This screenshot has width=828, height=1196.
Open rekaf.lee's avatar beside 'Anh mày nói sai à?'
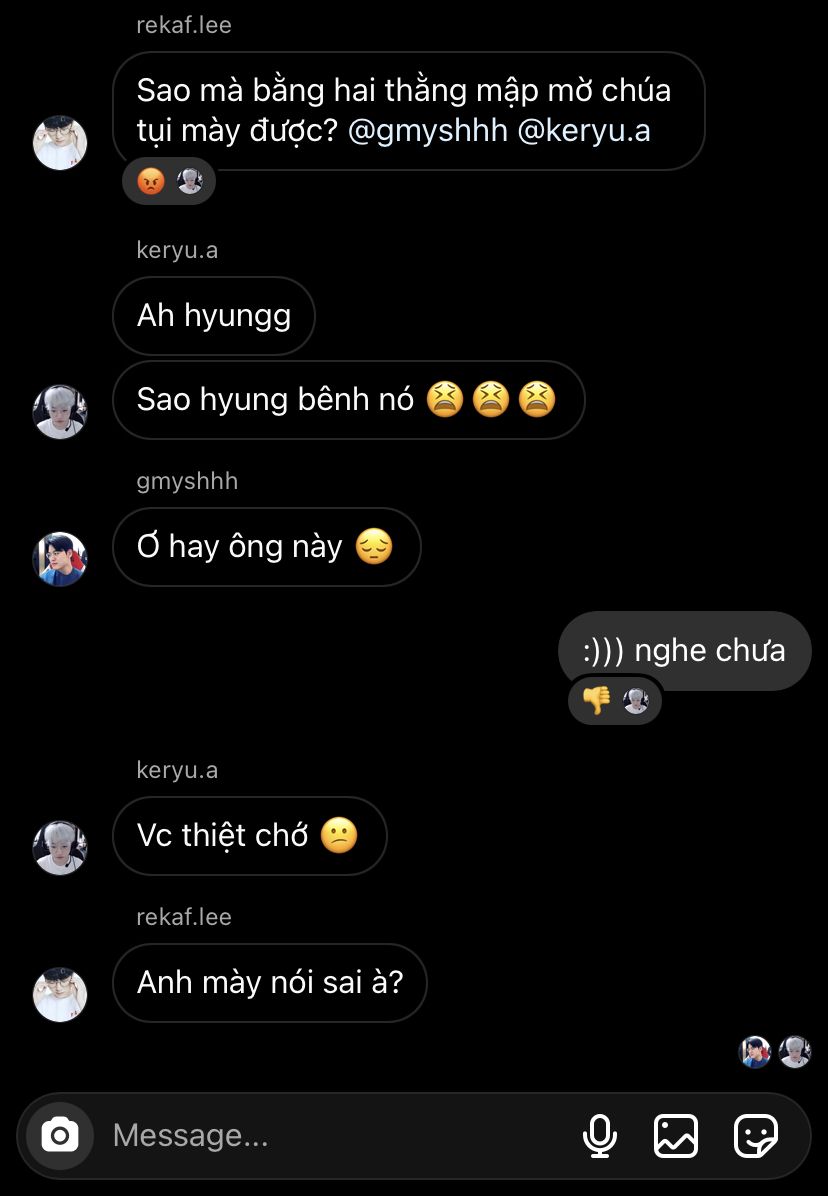click(x=60, y=994)
